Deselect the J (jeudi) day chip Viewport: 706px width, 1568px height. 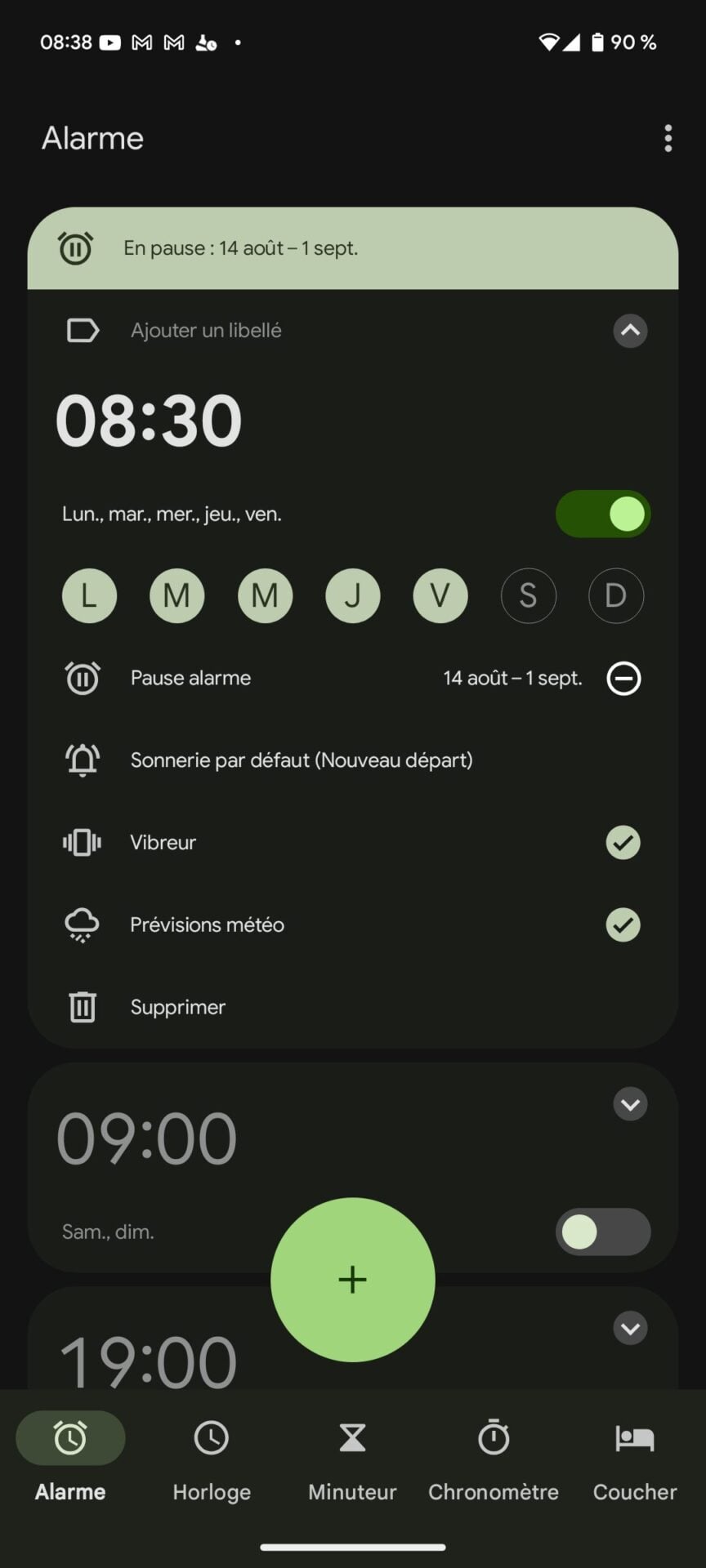click(352, 596)
